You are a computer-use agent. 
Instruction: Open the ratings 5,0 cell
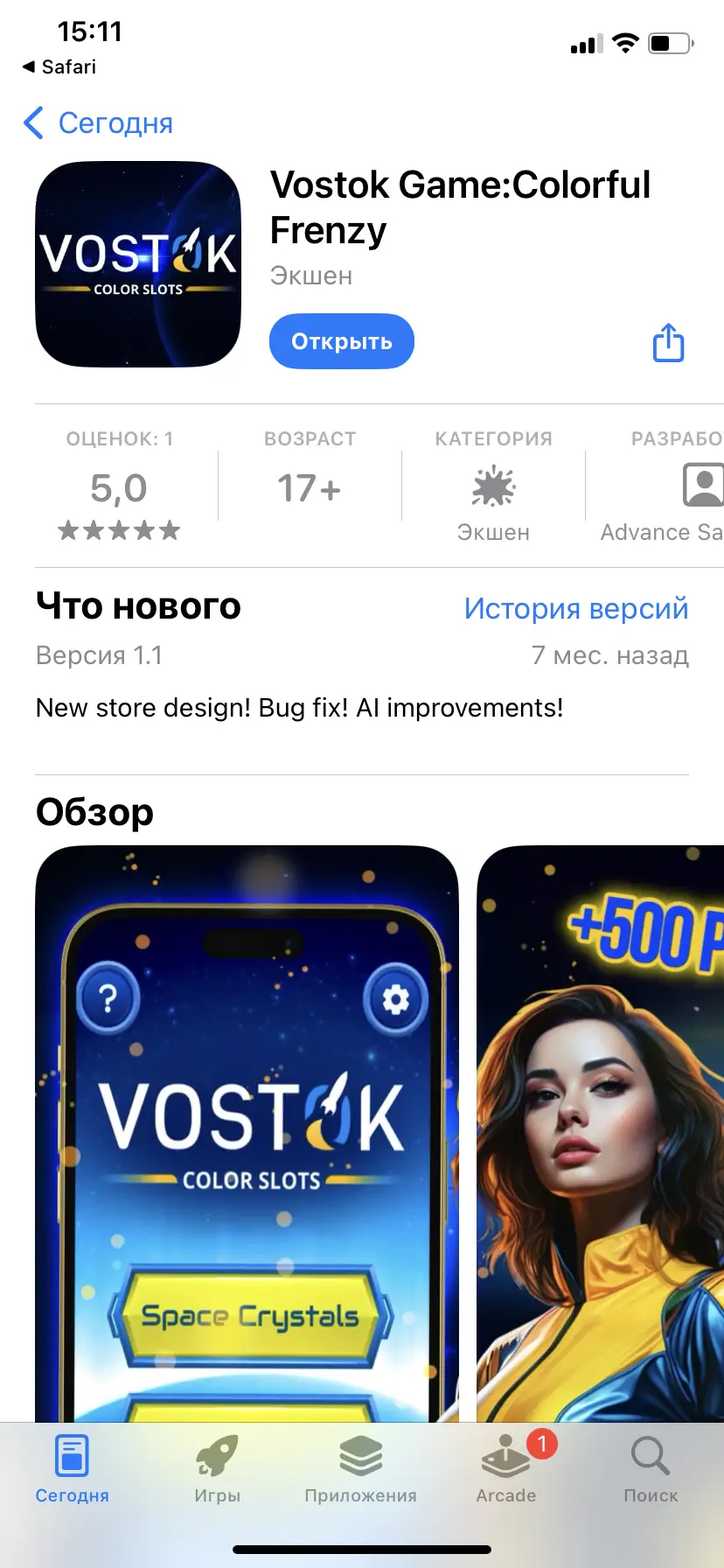point(119,488)
